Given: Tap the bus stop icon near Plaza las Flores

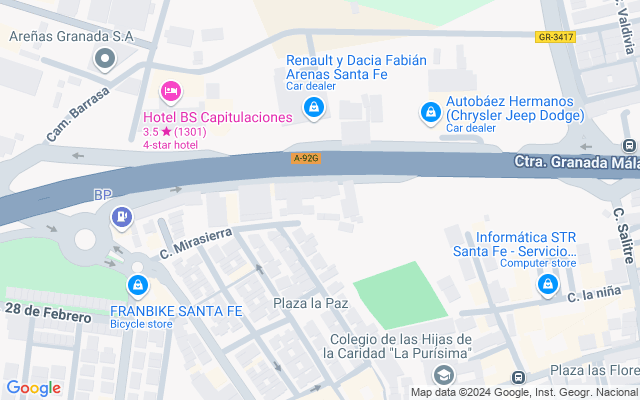Looking at the screenshot, I should (x=518, y=378).
